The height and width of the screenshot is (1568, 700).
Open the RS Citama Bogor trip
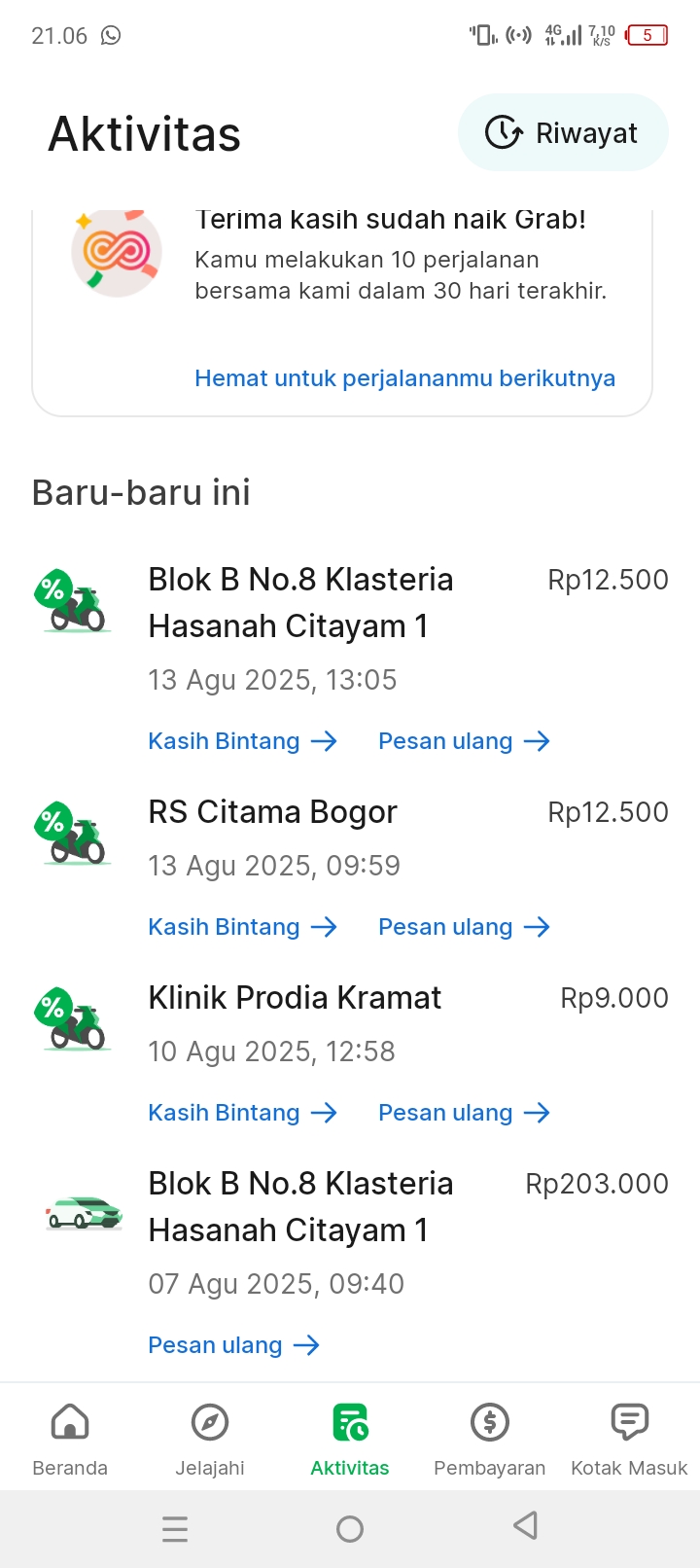point(273,812)
